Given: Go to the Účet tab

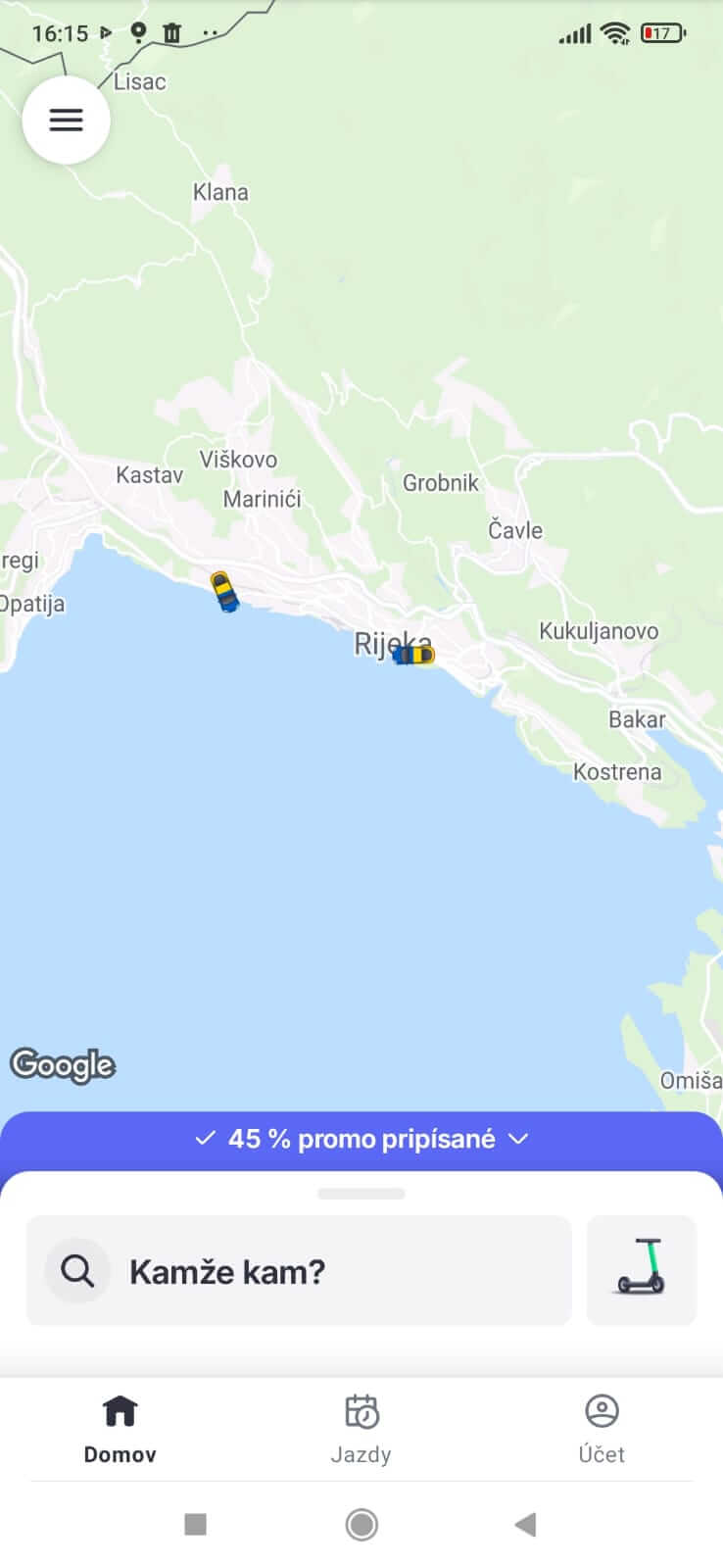Looking at the screenshot, I should [x=602, y=1431].
